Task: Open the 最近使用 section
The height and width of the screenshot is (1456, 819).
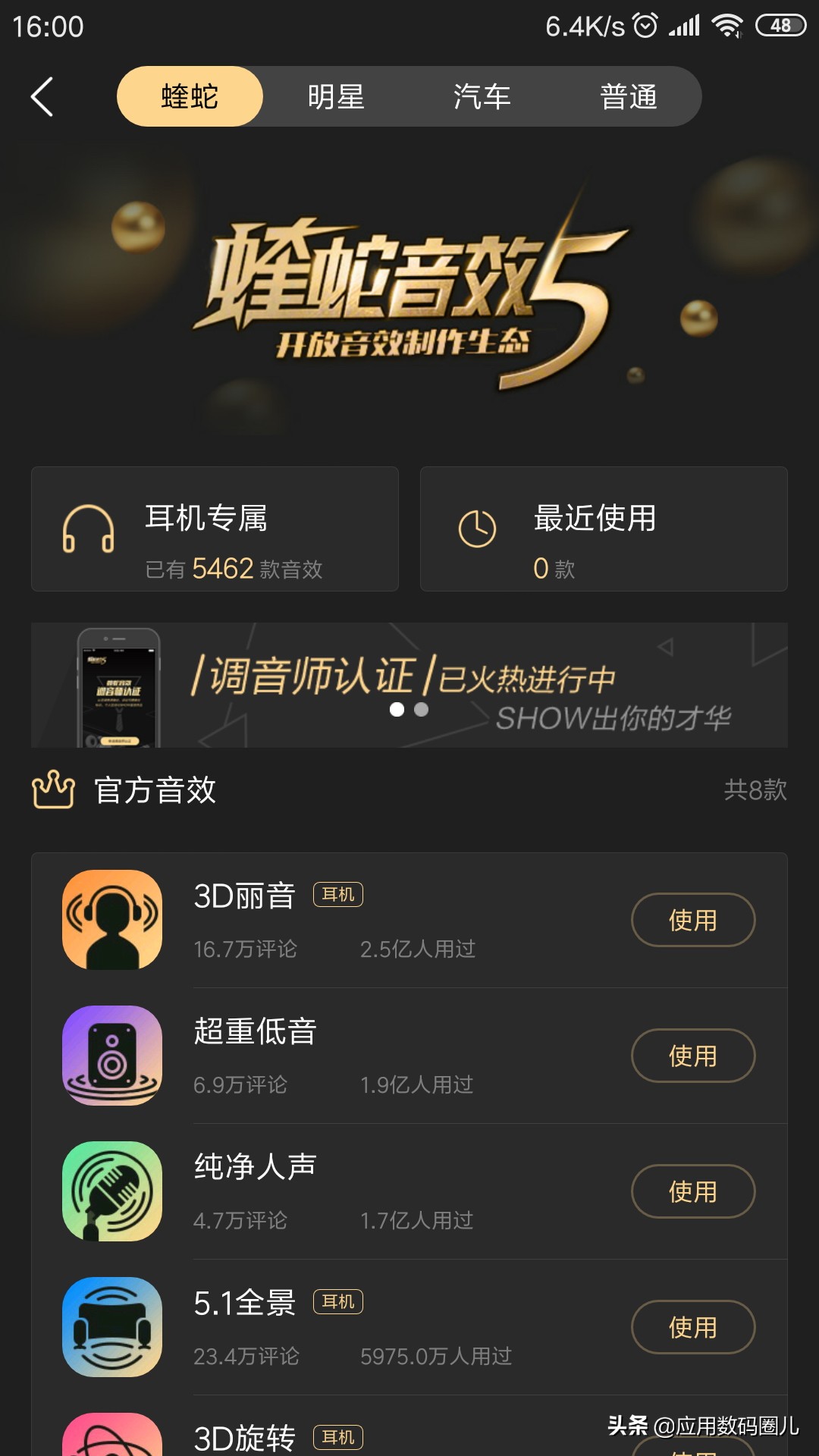Action: 603,529
